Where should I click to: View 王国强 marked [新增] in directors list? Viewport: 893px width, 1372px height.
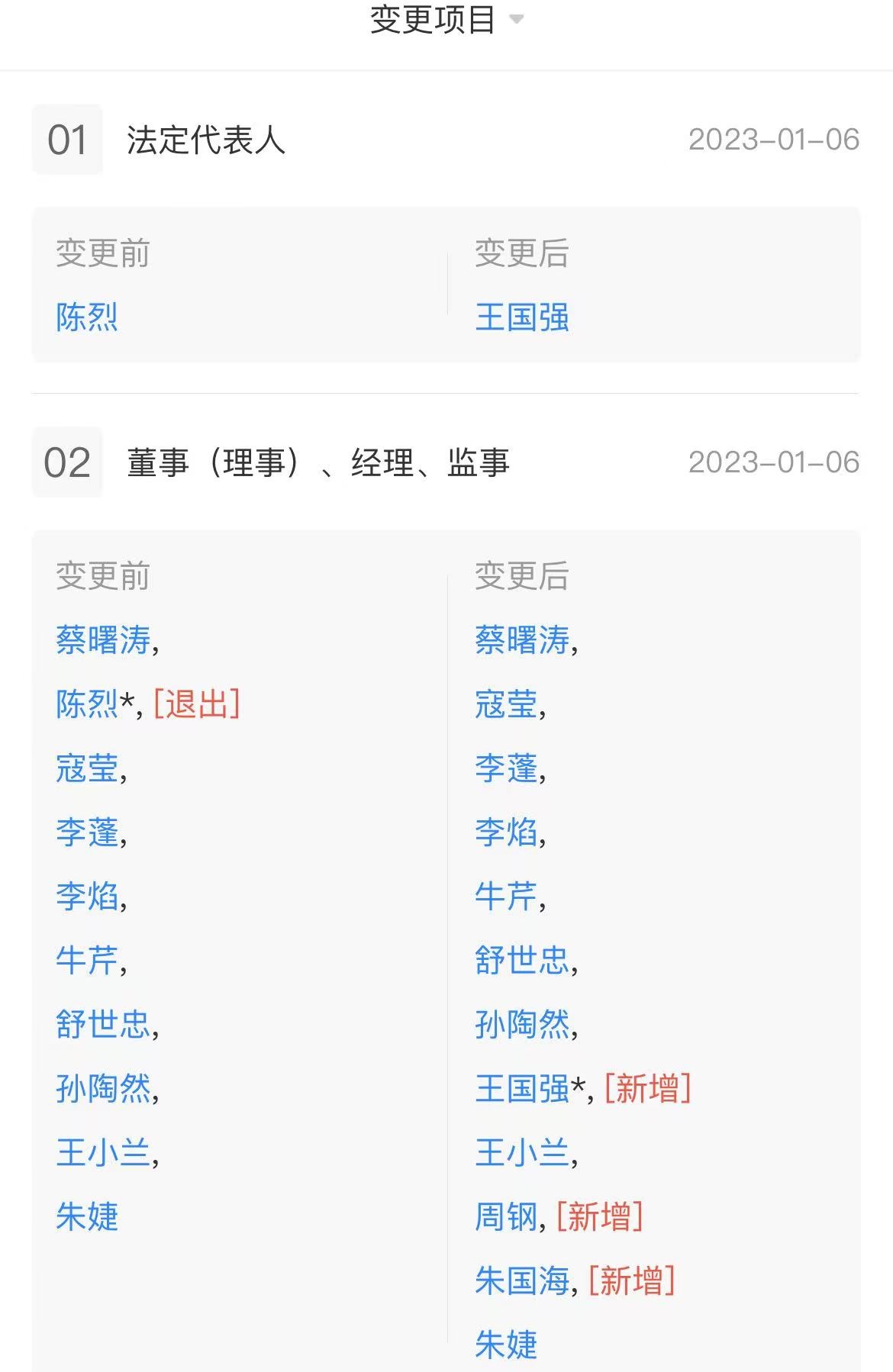(x=522, y=1088)
